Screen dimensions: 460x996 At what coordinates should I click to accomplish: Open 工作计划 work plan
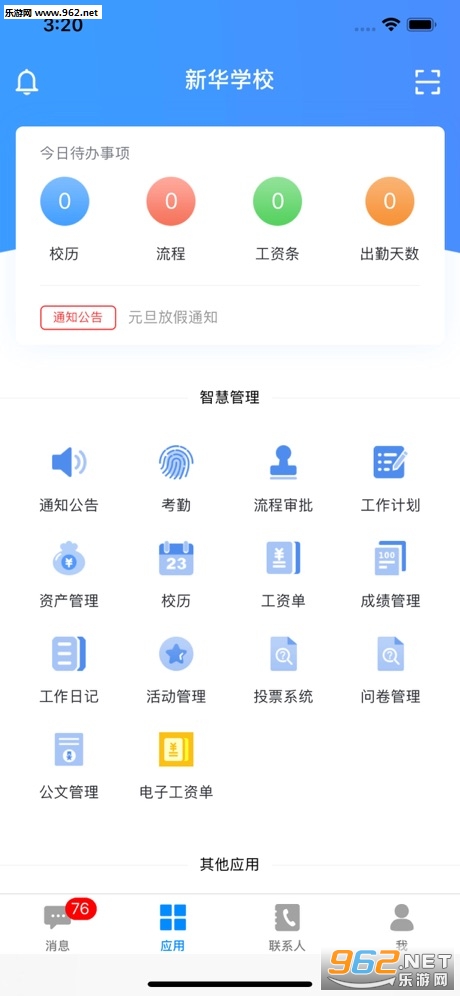pos(390,478)
